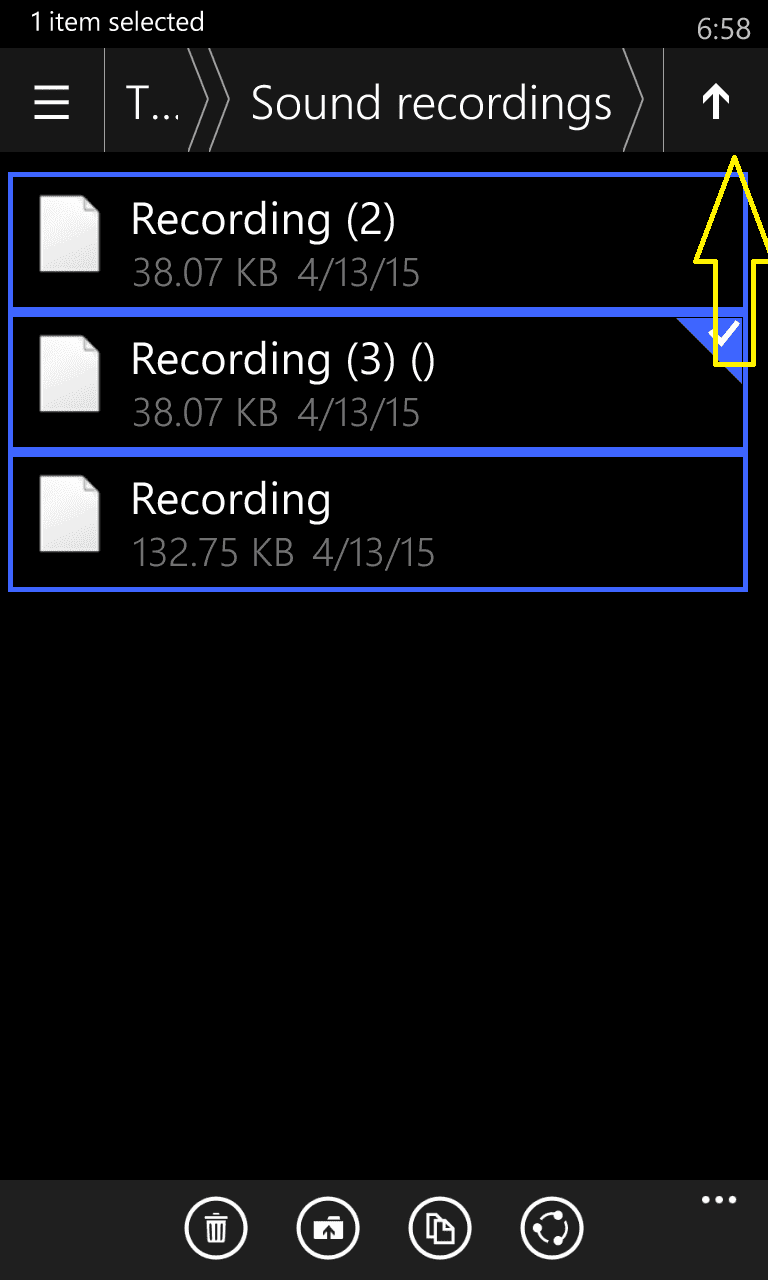Select the Recording (2) file

click(378, 242)
